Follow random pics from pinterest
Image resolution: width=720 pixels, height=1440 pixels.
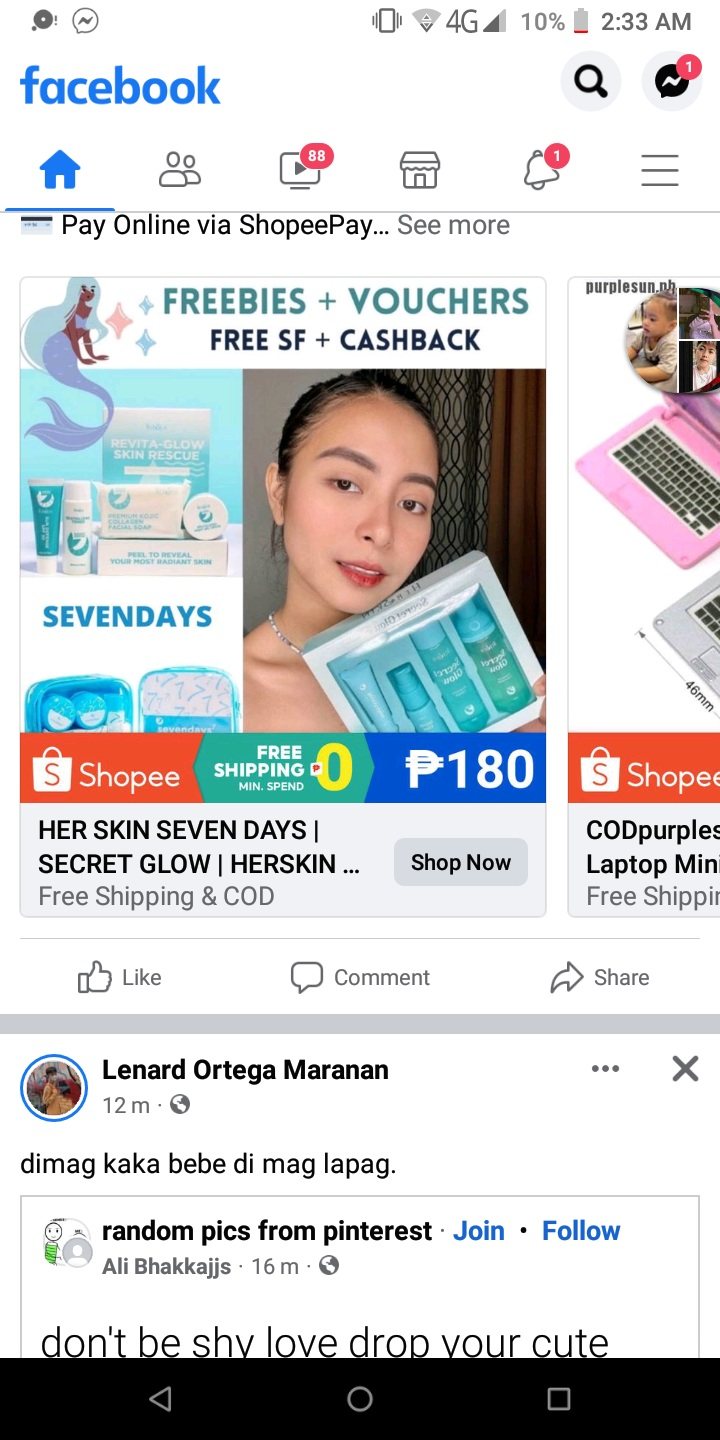tap(581, 1231)
